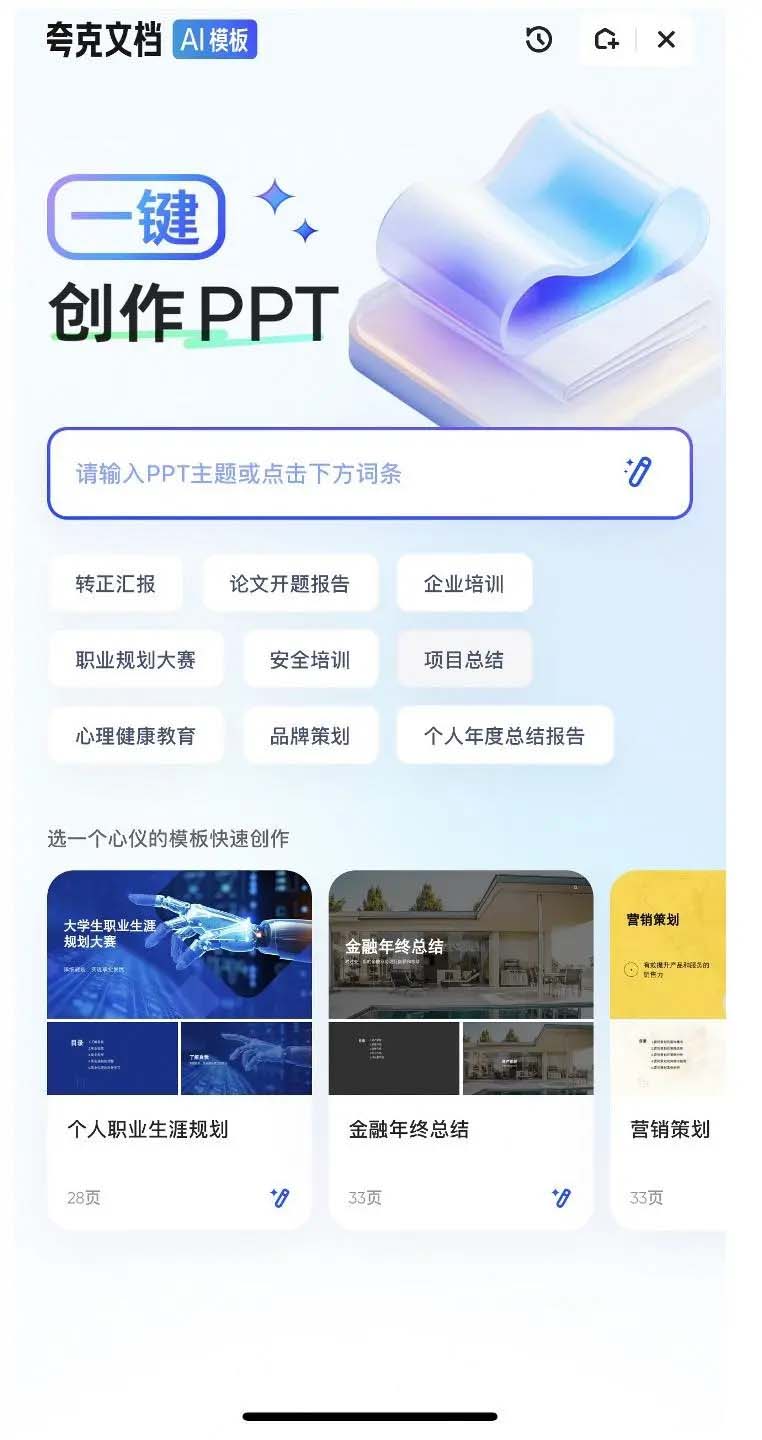Screen dimensions: 762x1440
Task: Open the 营销策划 template card
Action: pyautogui.click(x=668, y=1049)
